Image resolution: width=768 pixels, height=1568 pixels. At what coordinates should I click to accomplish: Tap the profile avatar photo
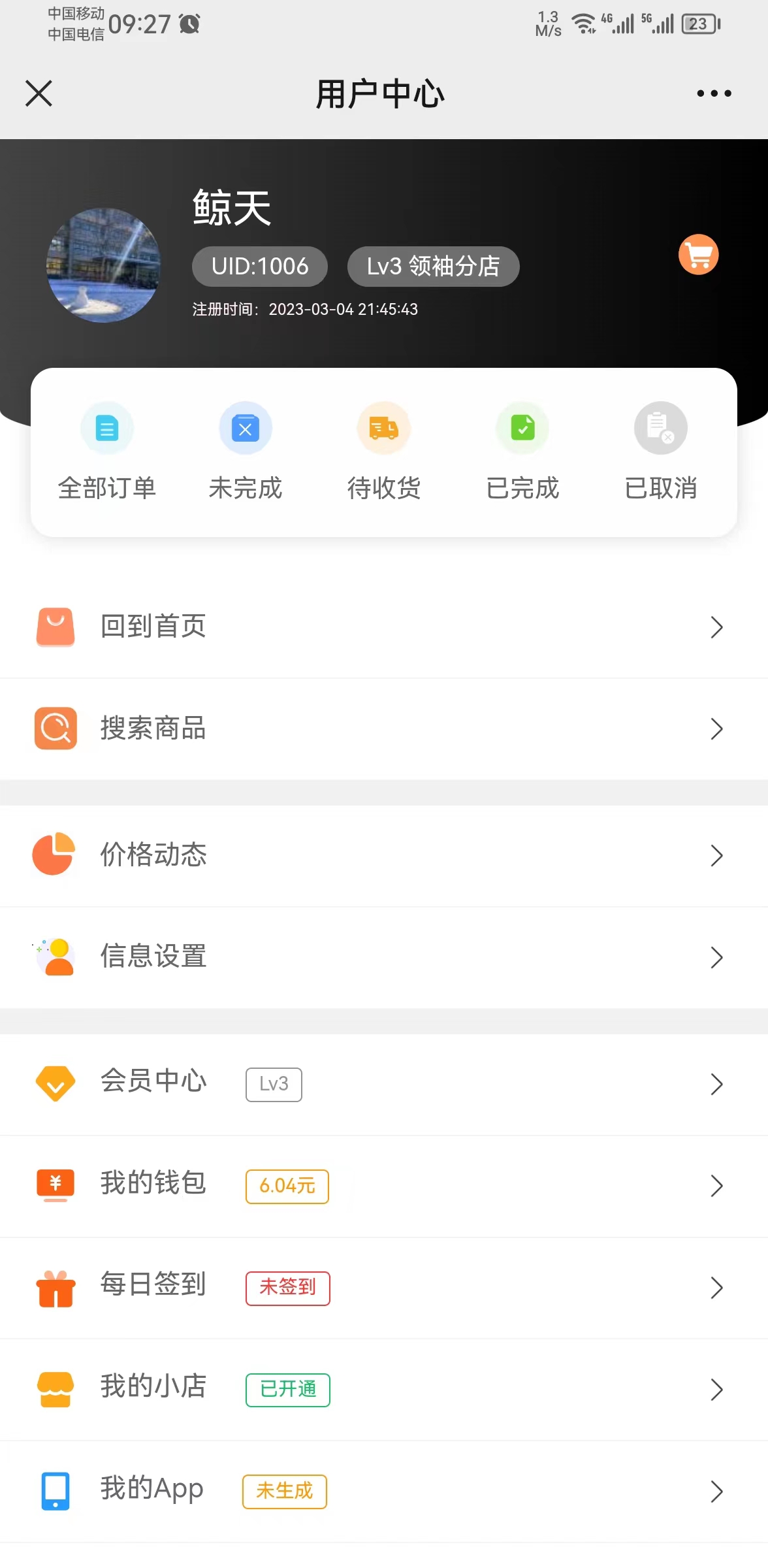pos(103,265)
